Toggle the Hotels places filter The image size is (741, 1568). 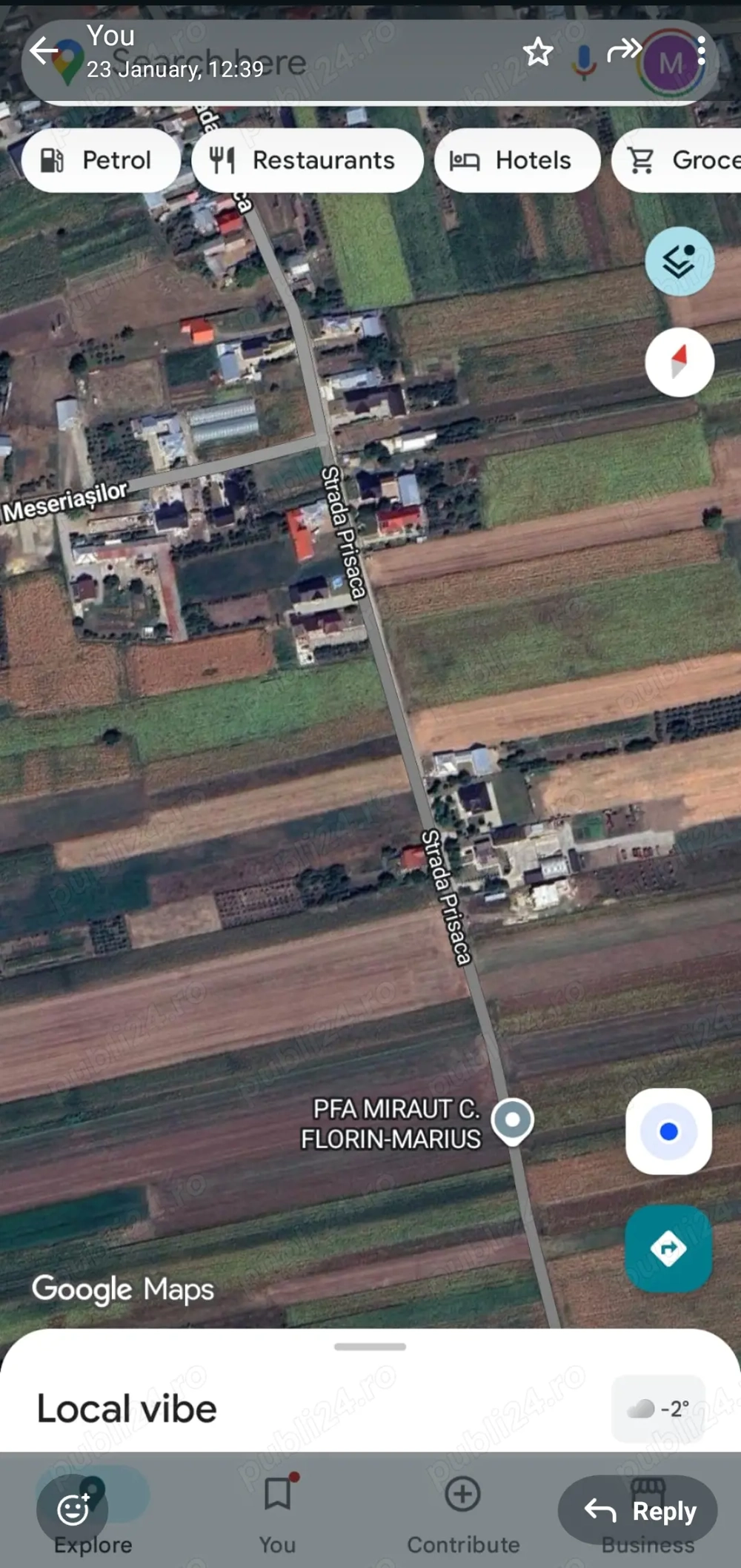pos(516,159)
